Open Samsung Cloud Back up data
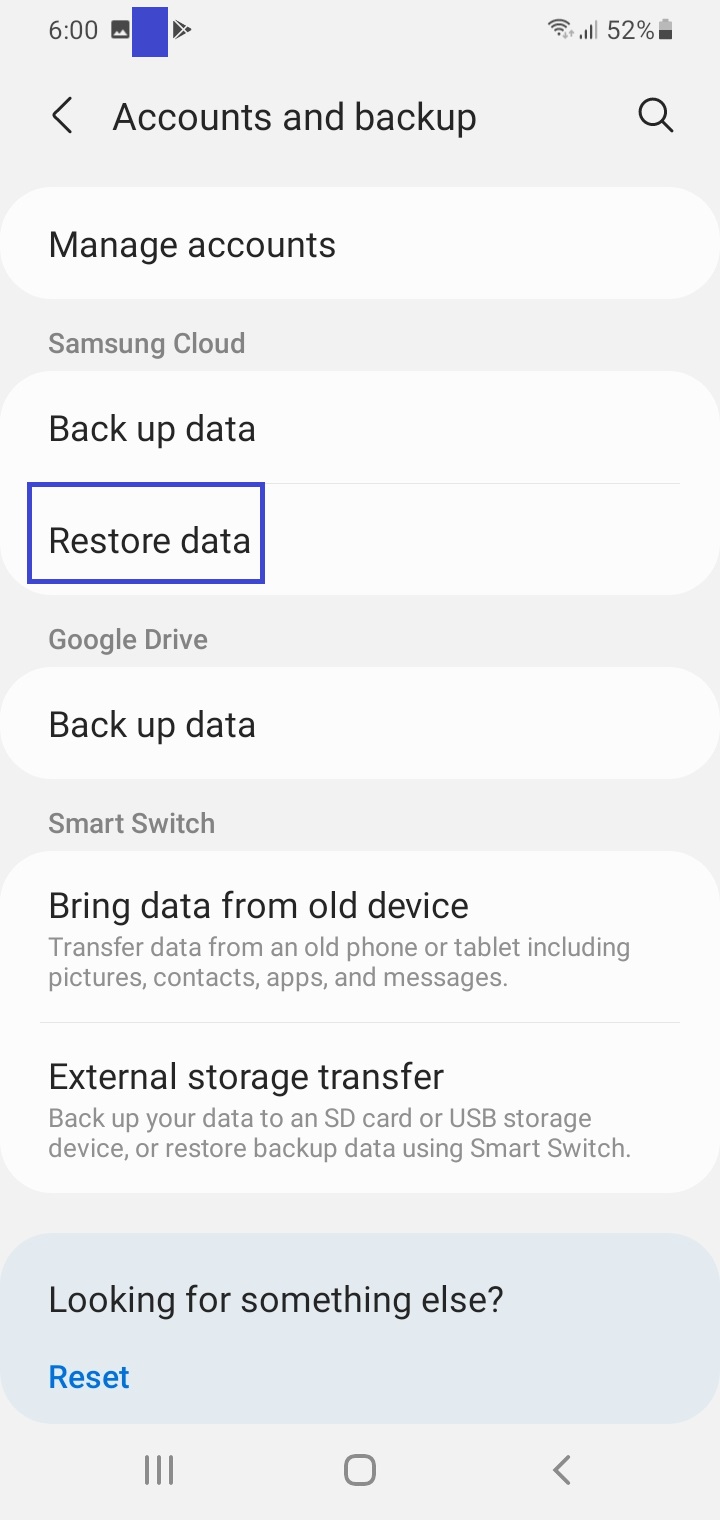Screen dimensions: 720x1520 pos(360,428)
